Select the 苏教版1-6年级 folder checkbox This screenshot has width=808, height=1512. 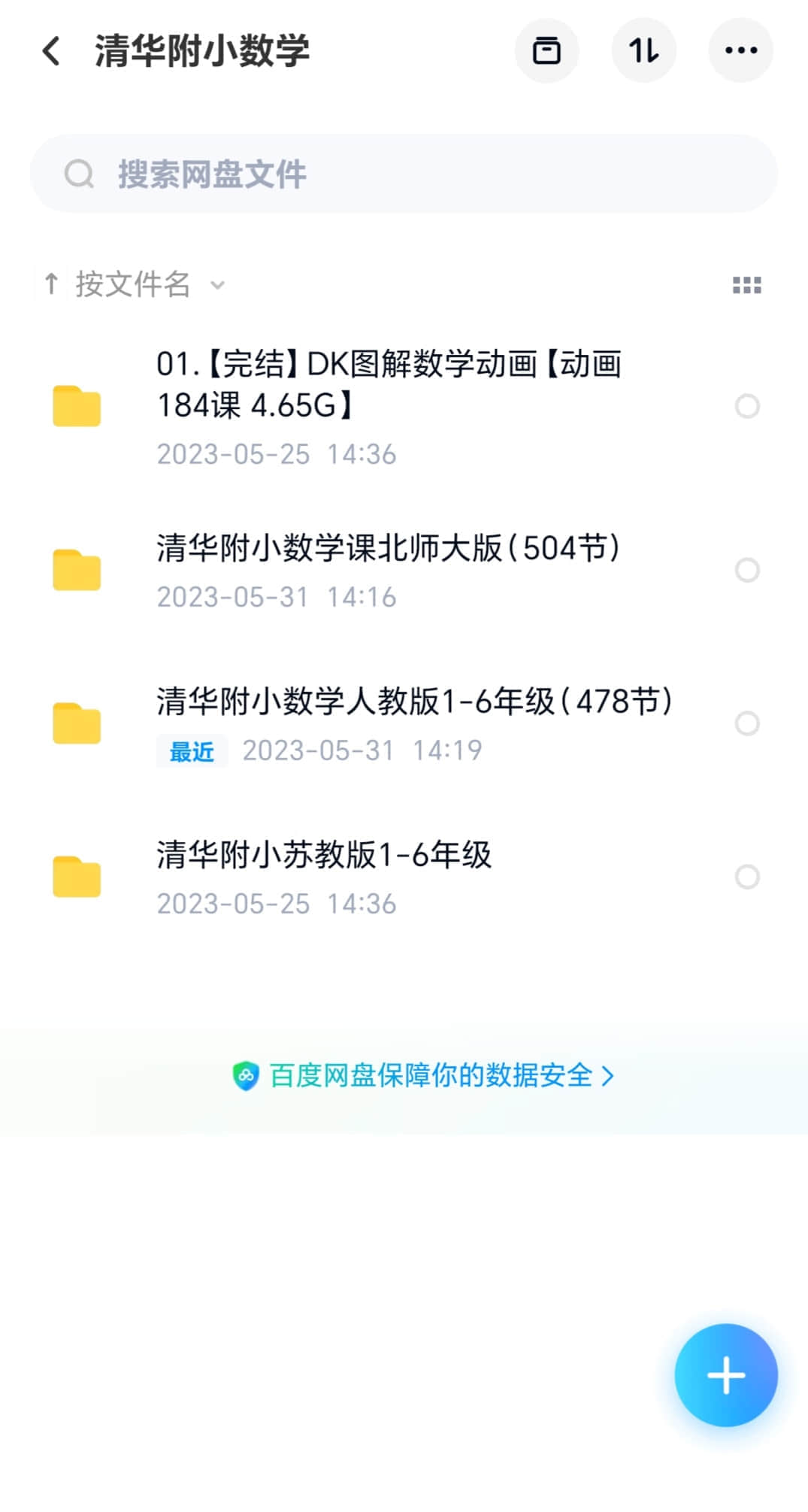747,877
